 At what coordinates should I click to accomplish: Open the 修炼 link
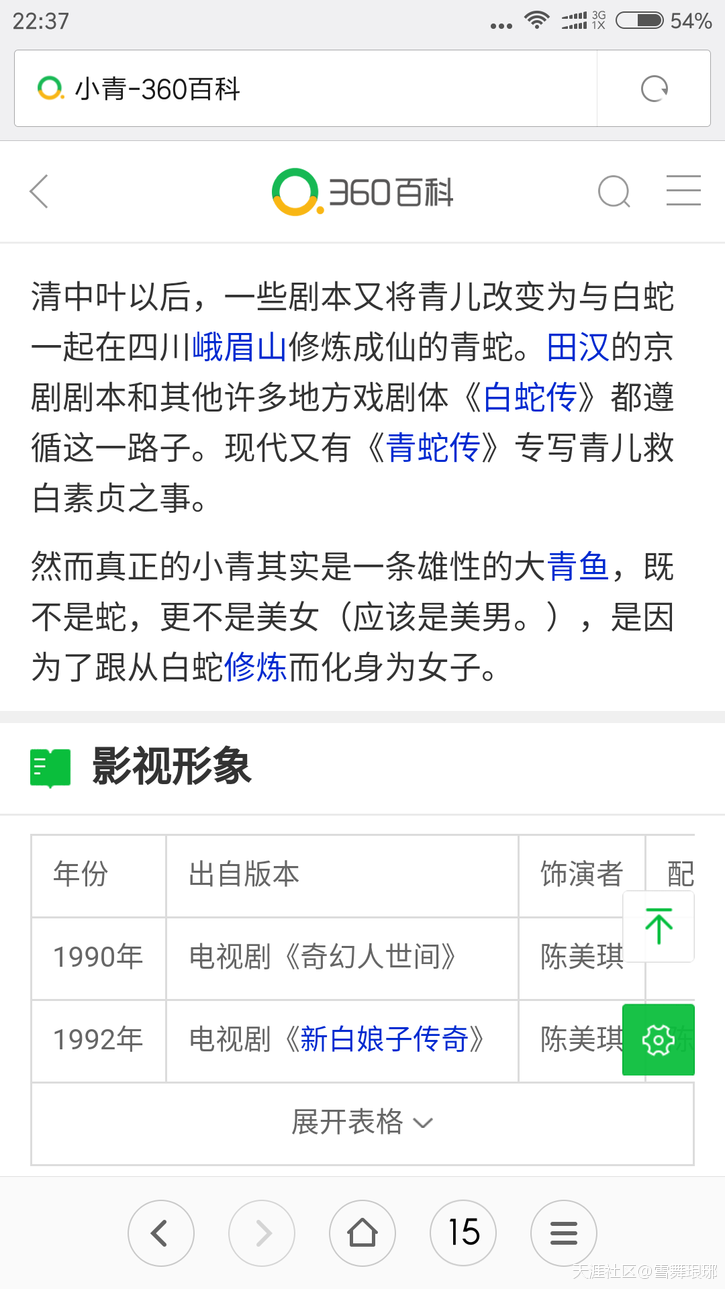tap(255, 667)
